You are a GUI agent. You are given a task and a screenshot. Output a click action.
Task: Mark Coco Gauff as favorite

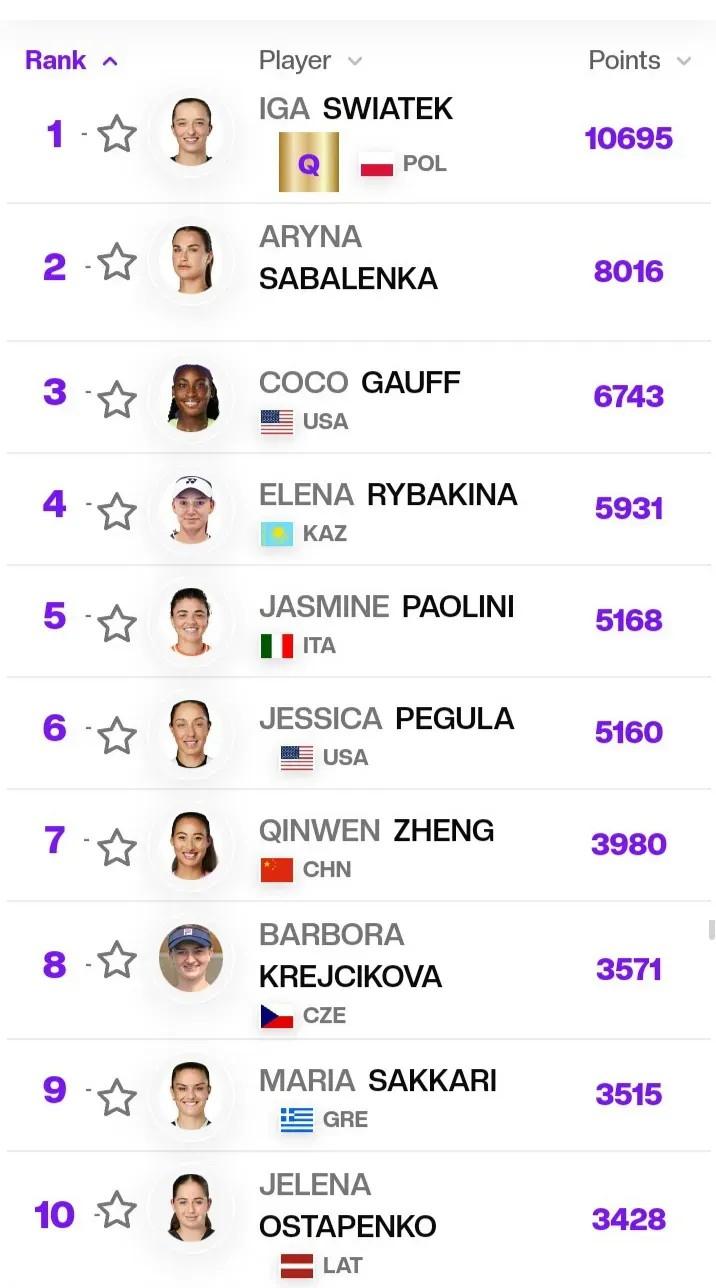pyautogui.click(x=117, y=400)
